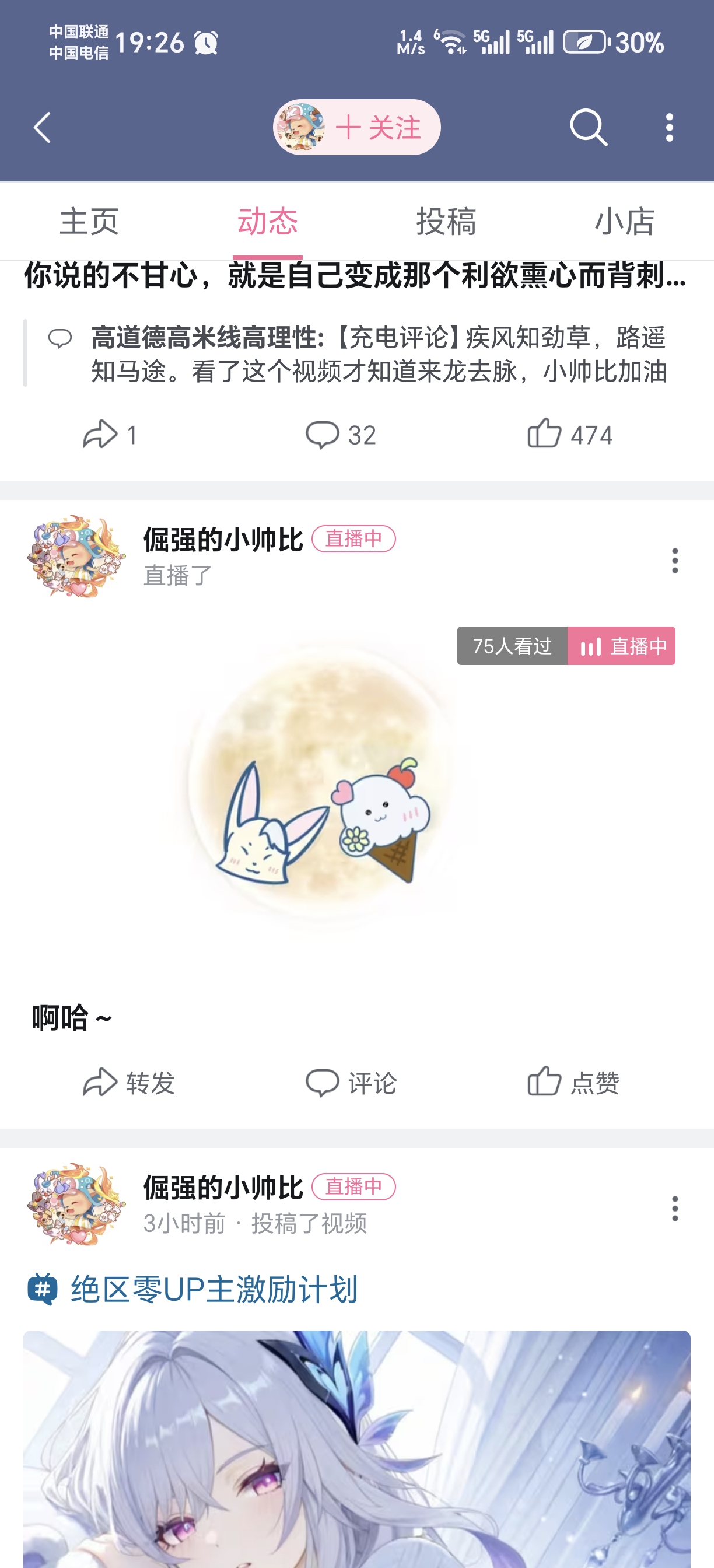Open more options for the 投稿了视频 post
714x1568 pixels.
[674, 1208]
